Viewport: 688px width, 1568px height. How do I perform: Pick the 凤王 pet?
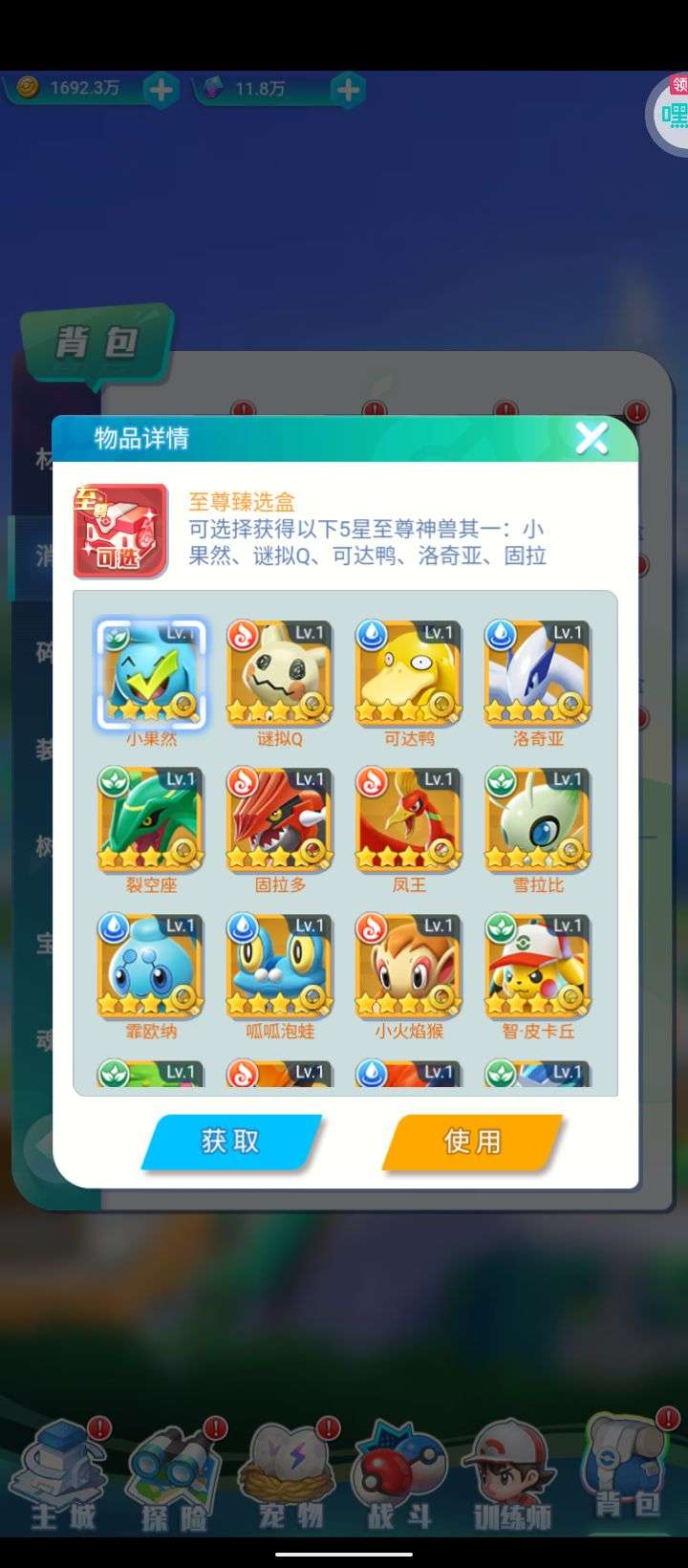click(x=408, y=819)
